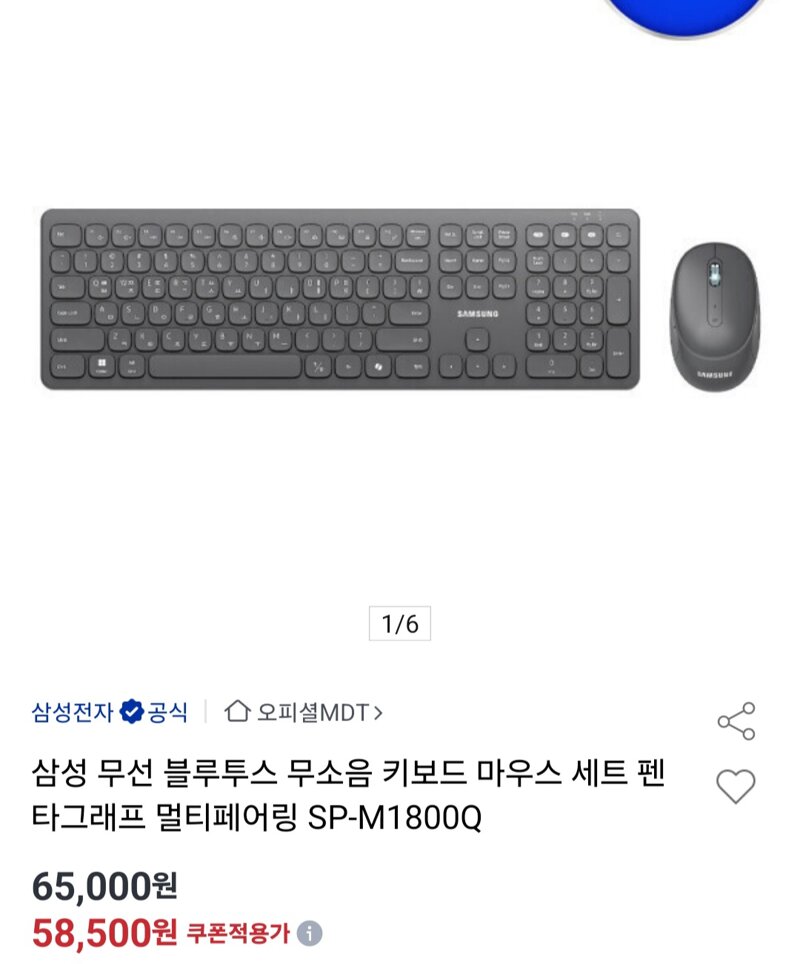
Task: Share this Samsung keyboard product
Action: (x=736, y=721)
